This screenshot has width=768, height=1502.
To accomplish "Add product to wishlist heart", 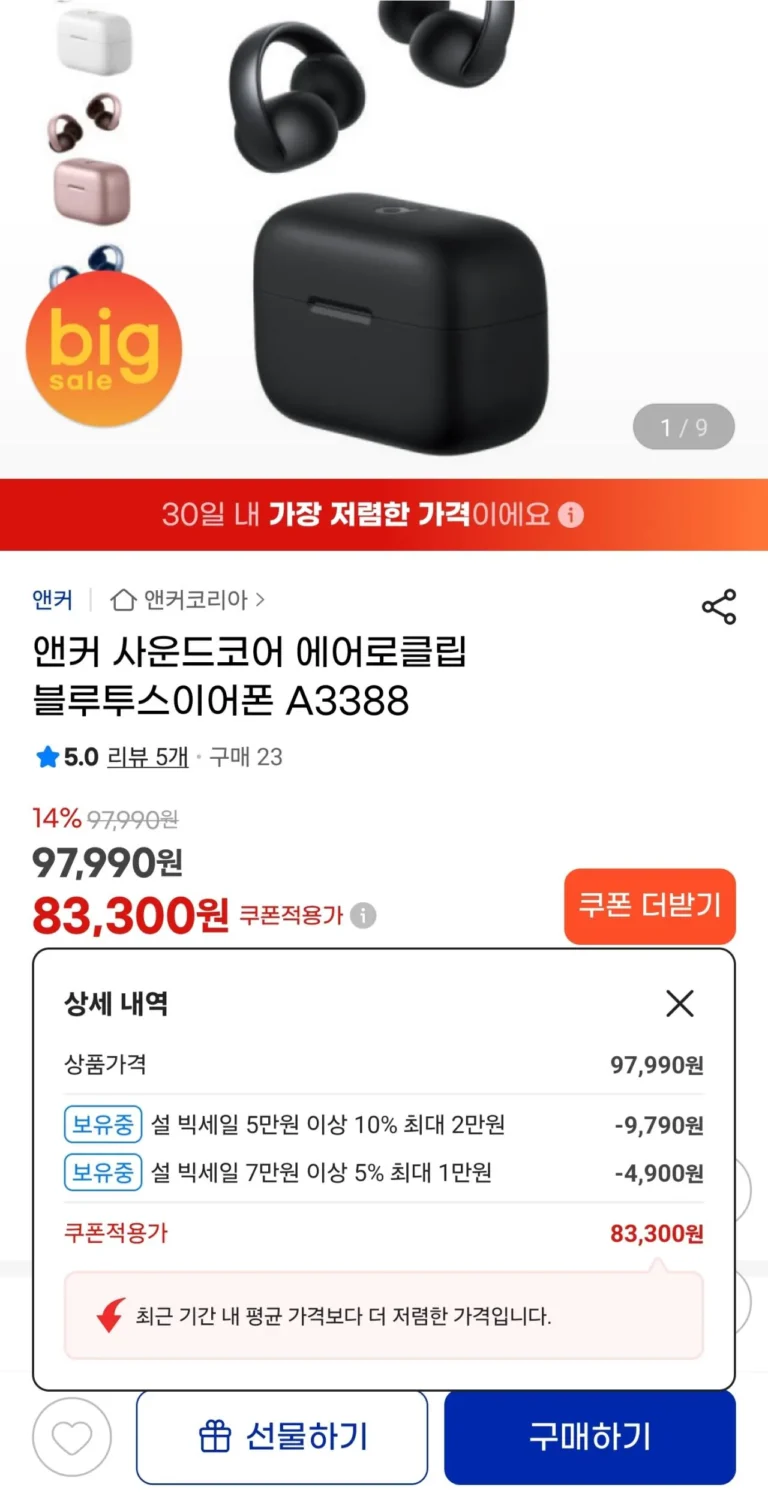I will (x=72, y=1438).
